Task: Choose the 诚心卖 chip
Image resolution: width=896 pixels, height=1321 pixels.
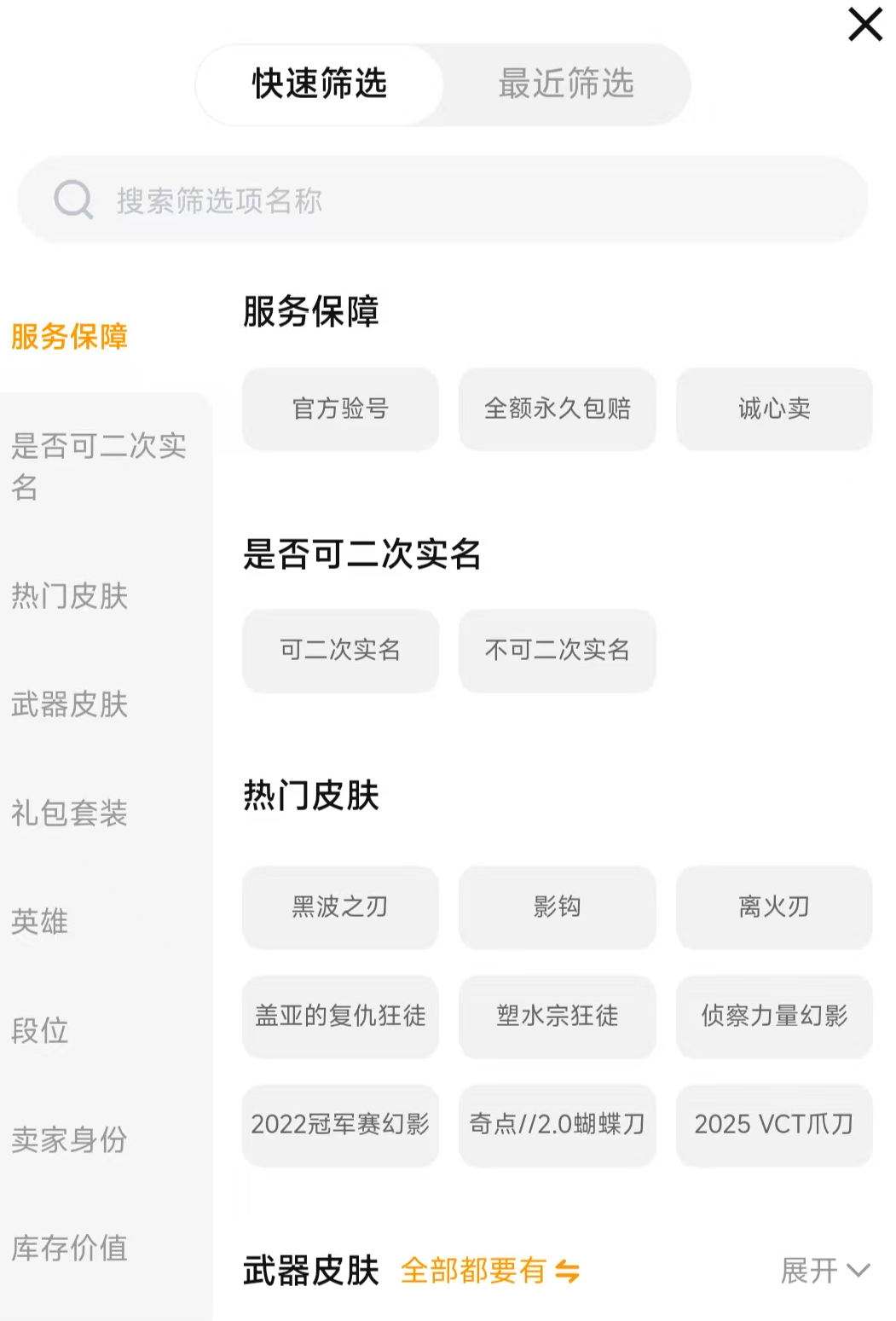Action: pyautogui.click(x=773, y=408)
